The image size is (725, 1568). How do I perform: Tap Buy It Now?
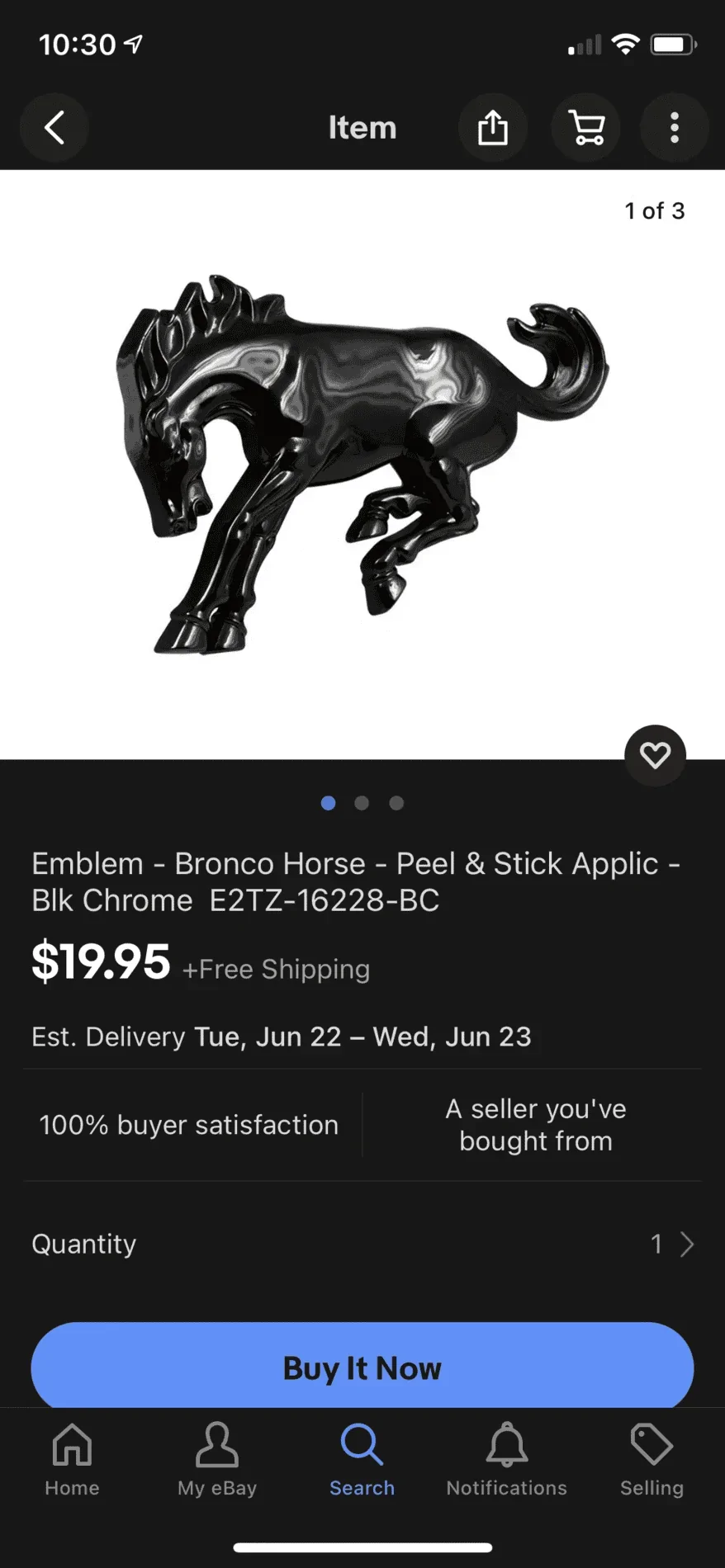point(362,1367)
